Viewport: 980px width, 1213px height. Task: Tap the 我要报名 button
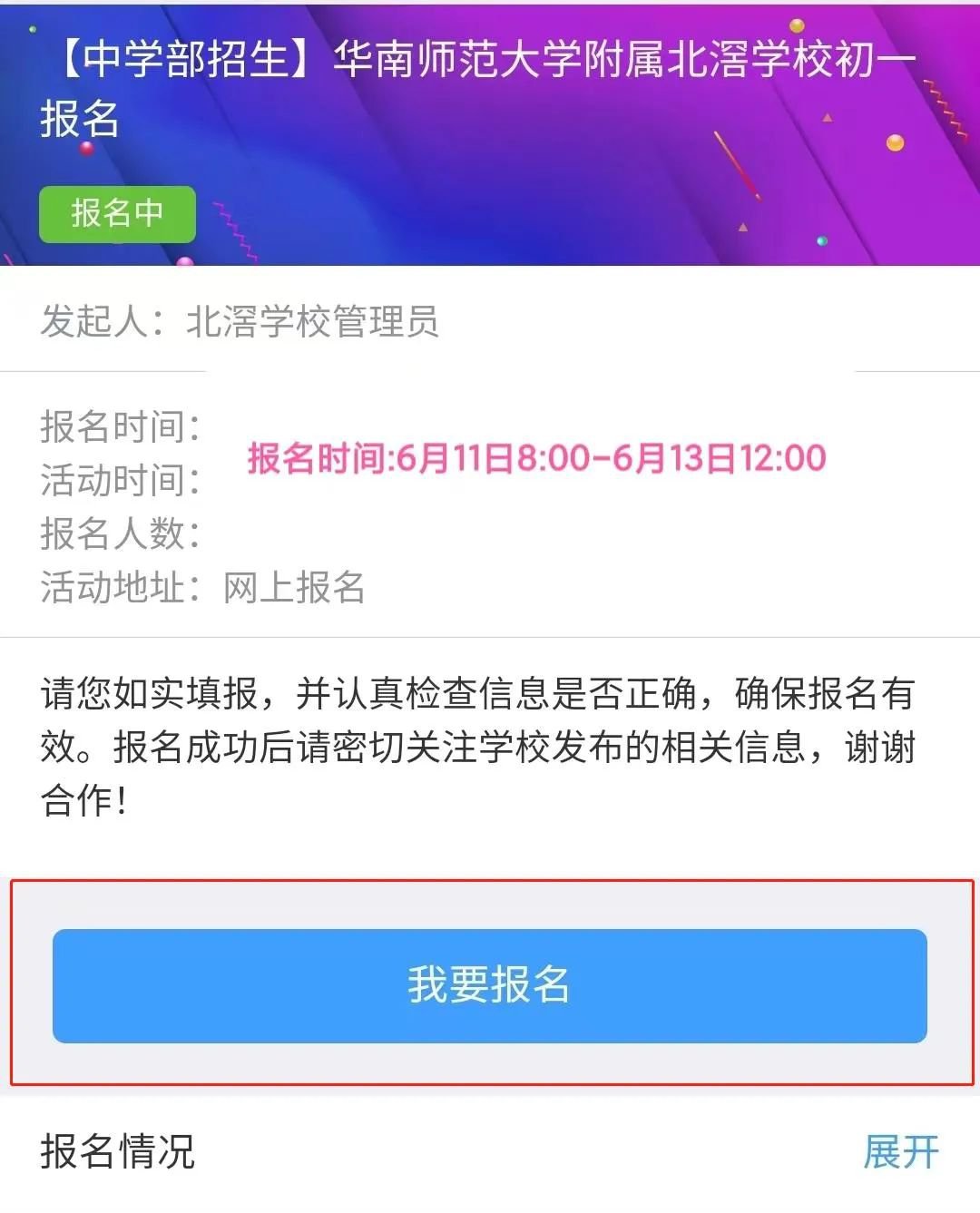click(489, 985)
